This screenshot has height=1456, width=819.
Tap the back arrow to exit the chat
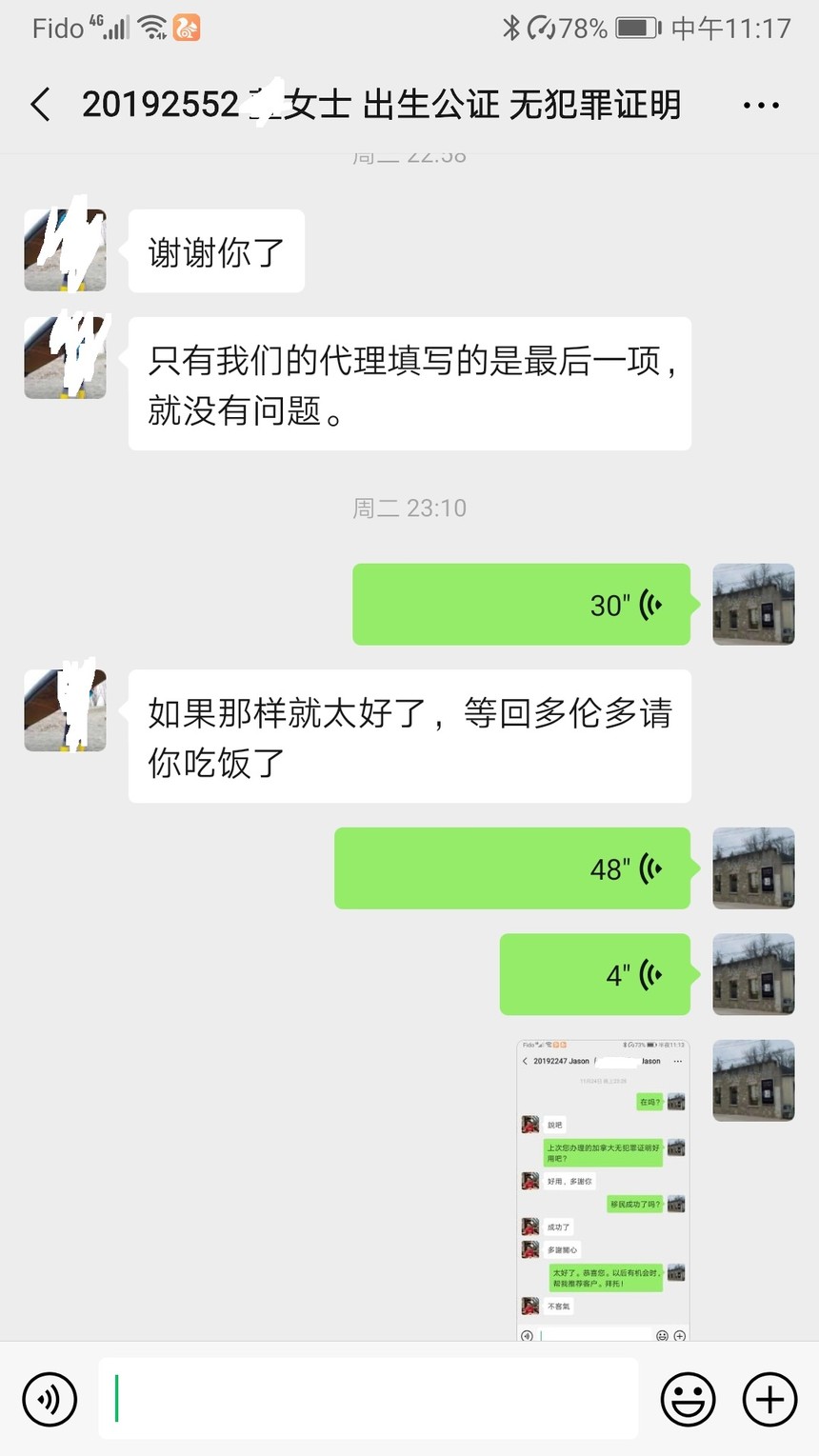pos(40,105)
